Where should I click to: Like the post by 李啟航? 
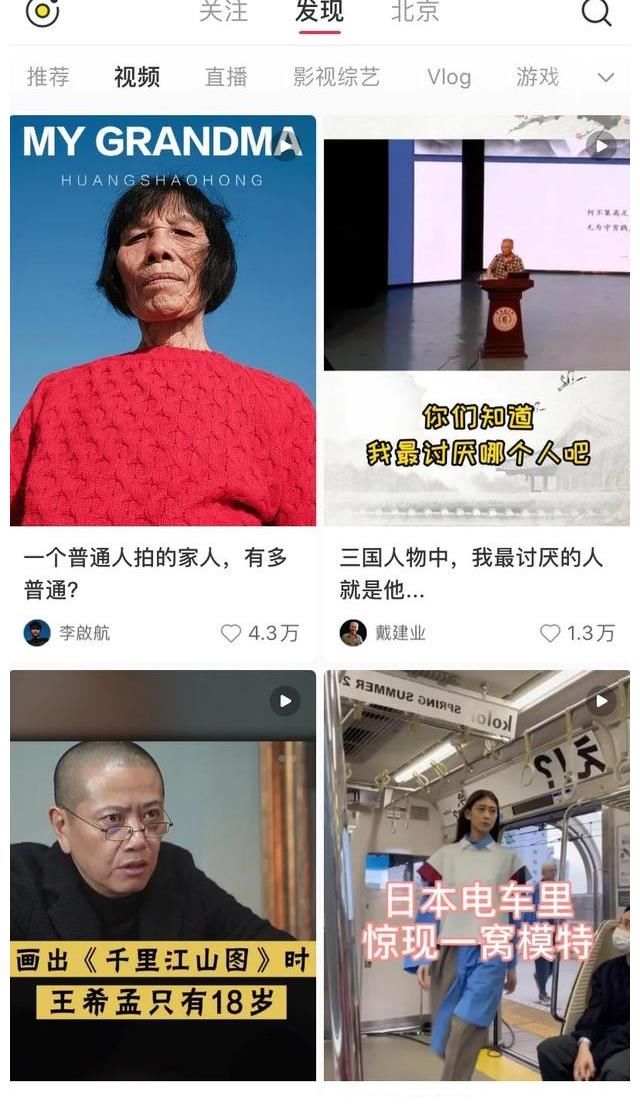click(232, 633)
